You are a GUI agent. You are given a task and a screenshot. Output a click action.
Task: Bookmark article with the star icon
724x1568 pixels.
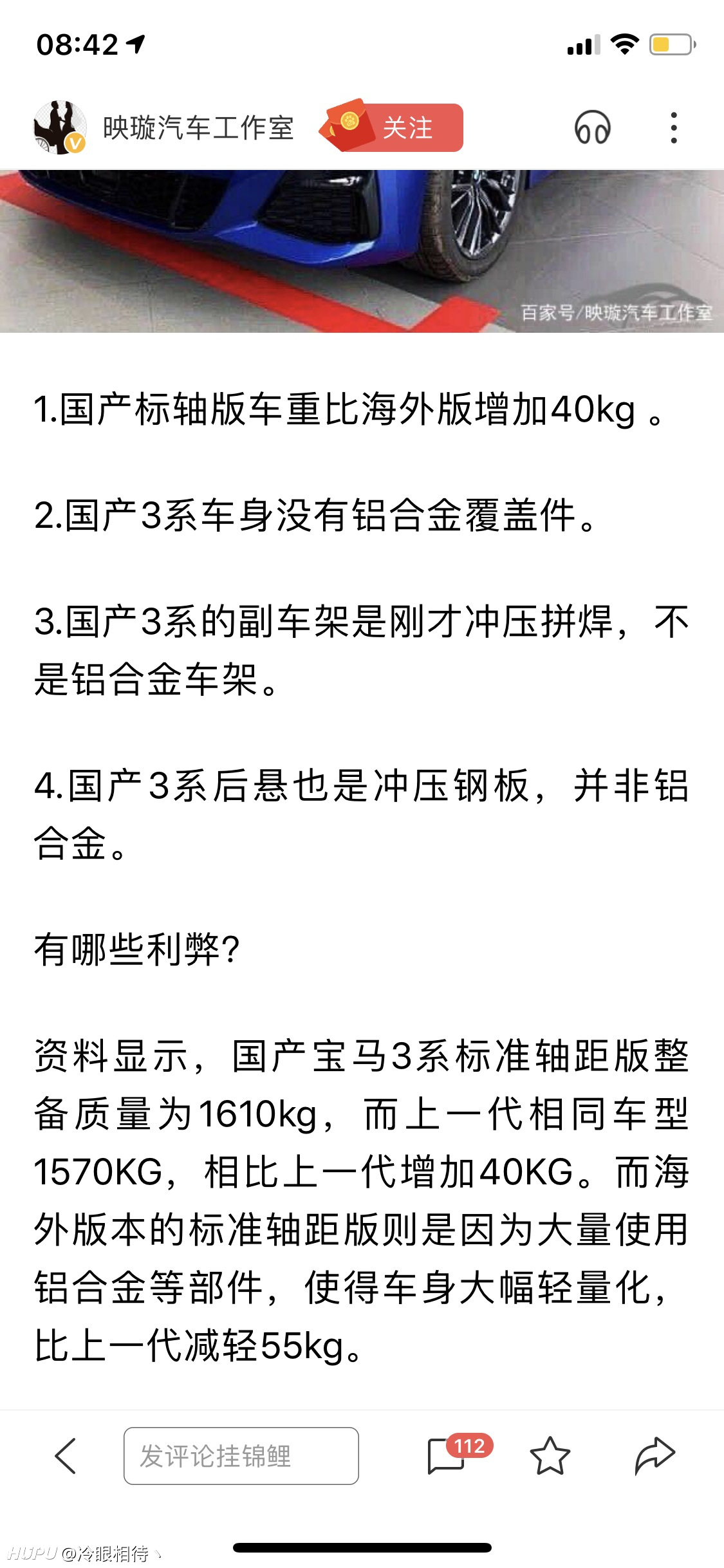coord(550,1455)
